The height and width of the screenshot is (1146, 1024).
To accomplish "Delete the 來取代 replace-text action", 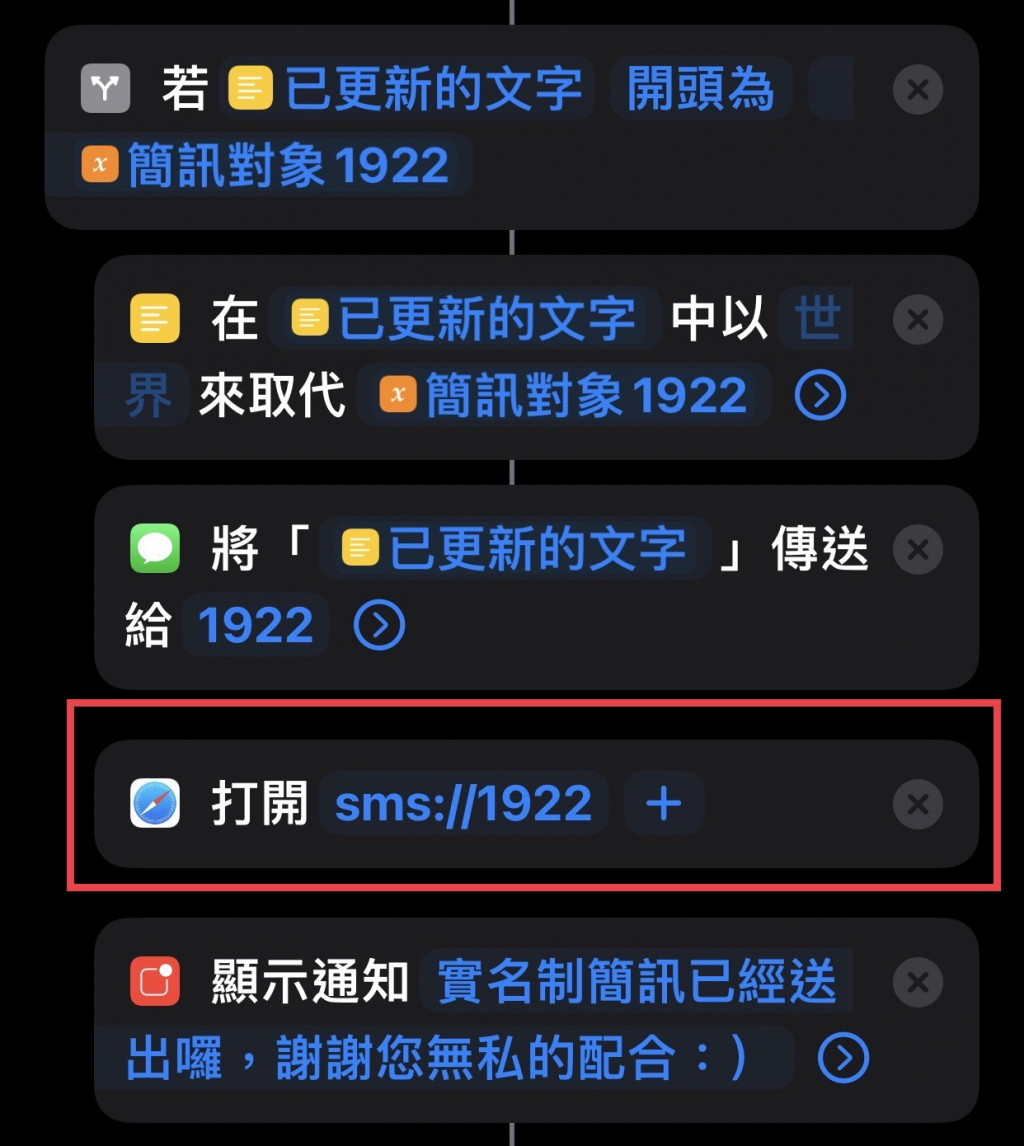I will coord(917,320).
